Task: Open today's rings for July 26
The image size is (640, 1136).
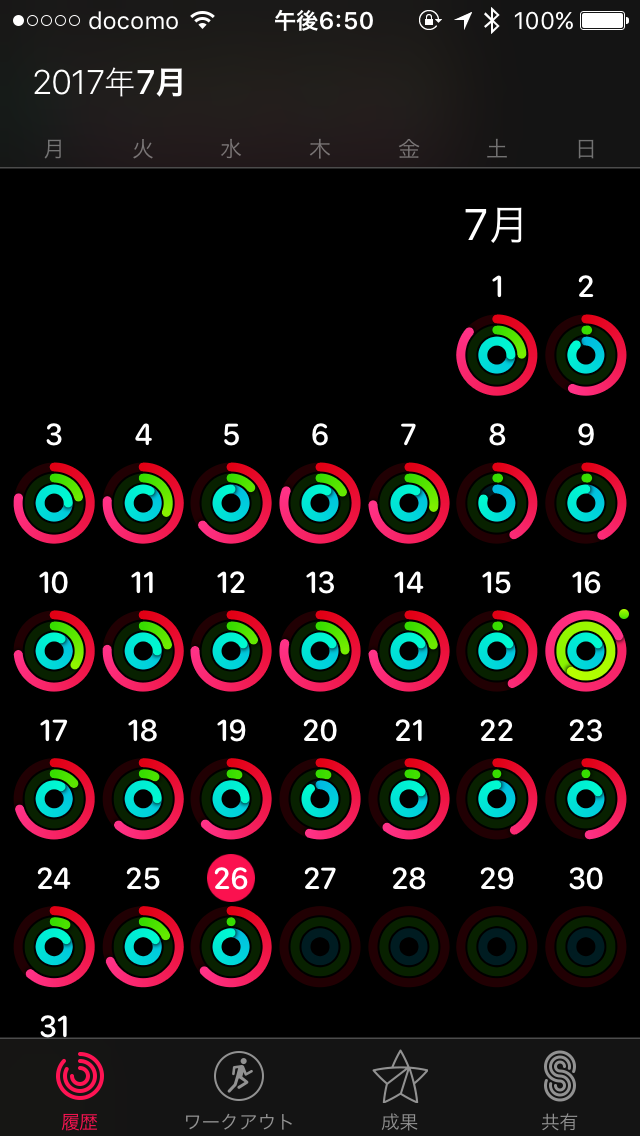Action: click(x=231, y=946)
